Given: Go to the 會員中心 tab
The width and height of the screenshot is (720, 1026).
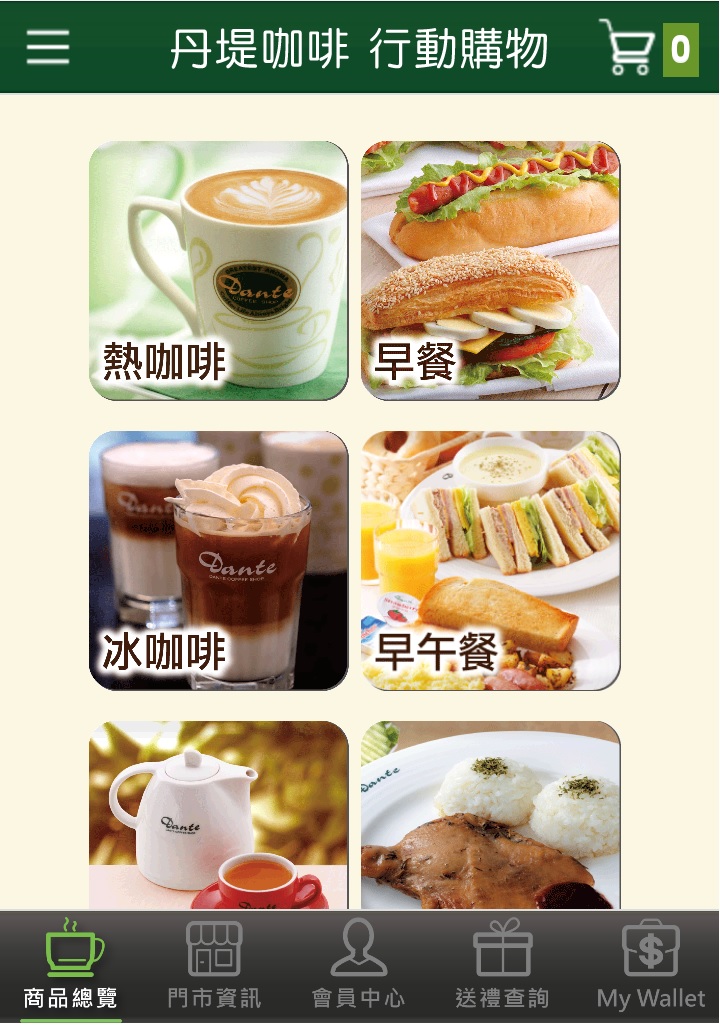Looking at the screenshot, I should (359, 967).
